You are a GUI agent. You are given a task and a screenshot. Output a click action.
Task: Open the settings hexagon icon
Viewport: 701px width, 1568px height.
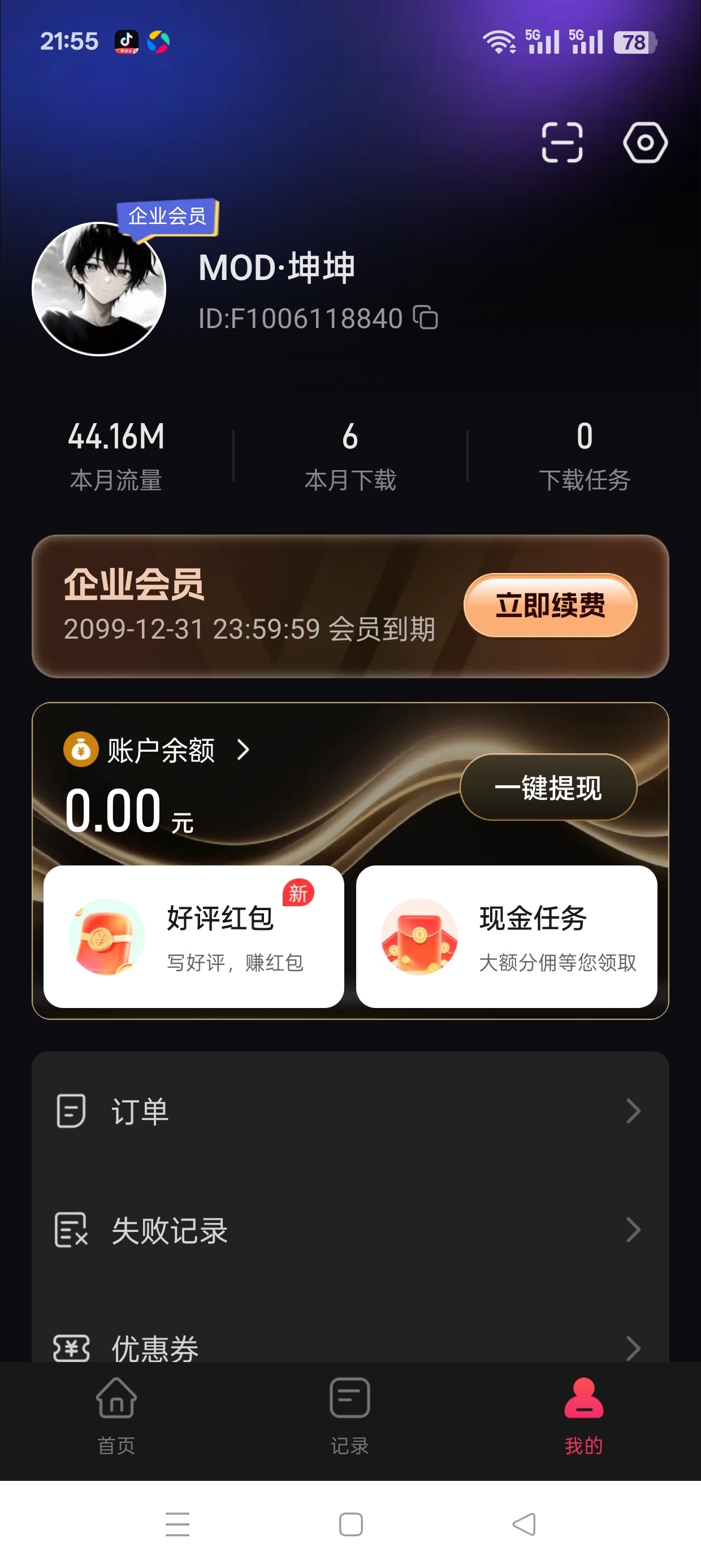tap(645, 143)
